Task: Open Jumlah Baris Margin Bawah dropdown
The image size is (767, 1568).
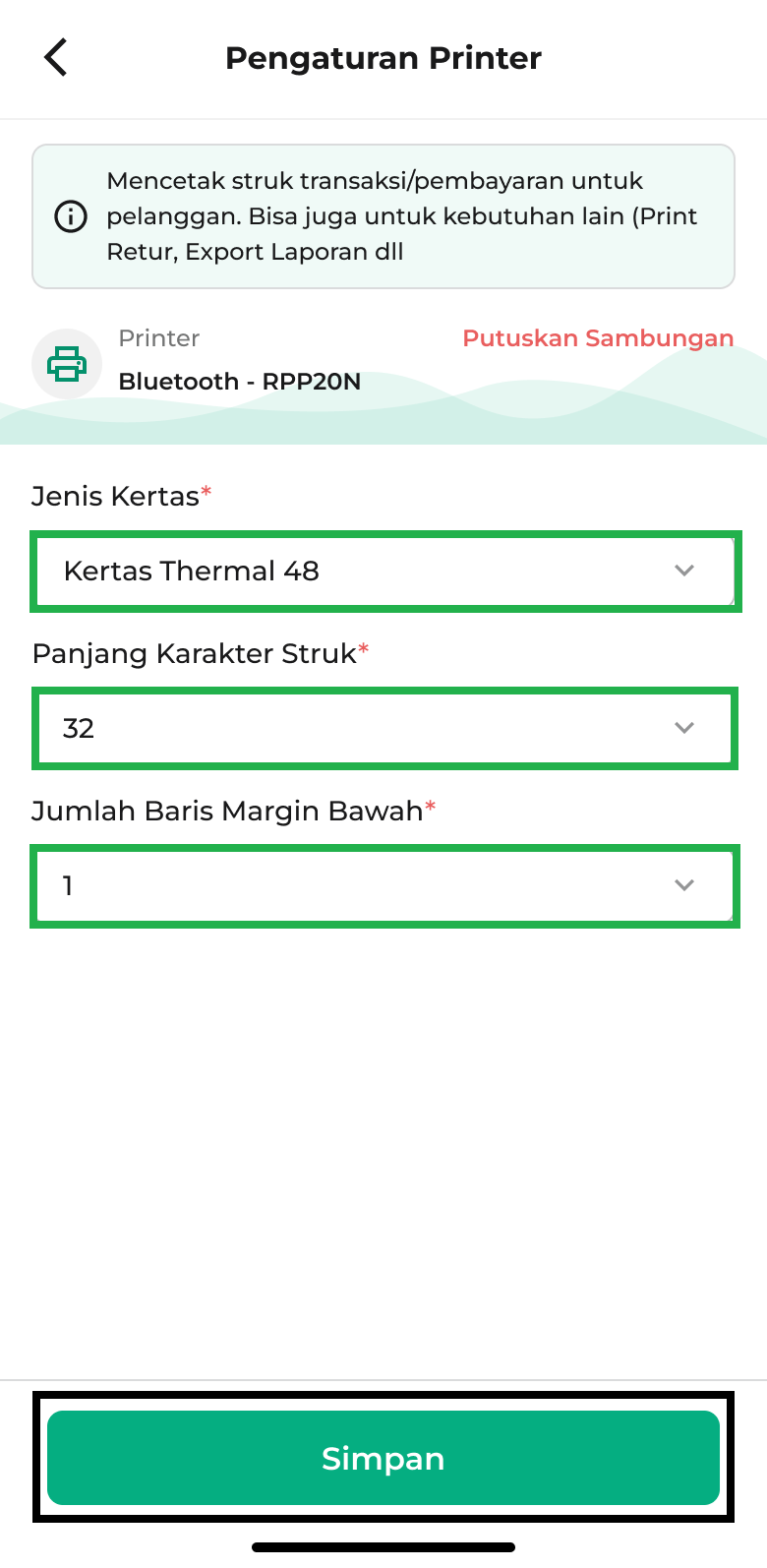Action: pyautogui.click(x=385, y=886)
